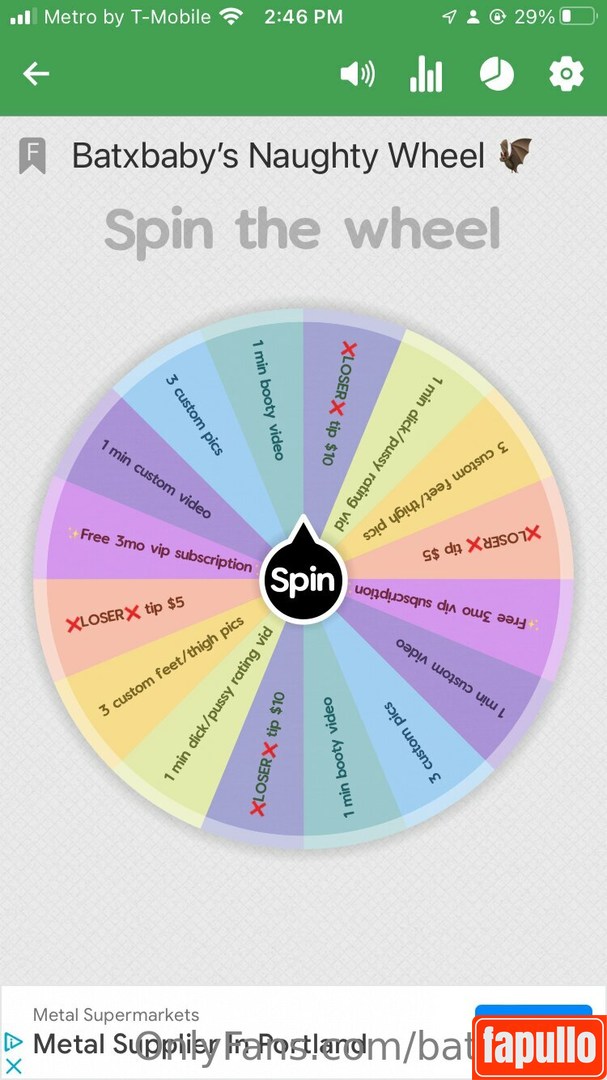This screenshot has width=607, height=1080.
Task: Open the pie chart wheel icon
Action: click(496, 74)
